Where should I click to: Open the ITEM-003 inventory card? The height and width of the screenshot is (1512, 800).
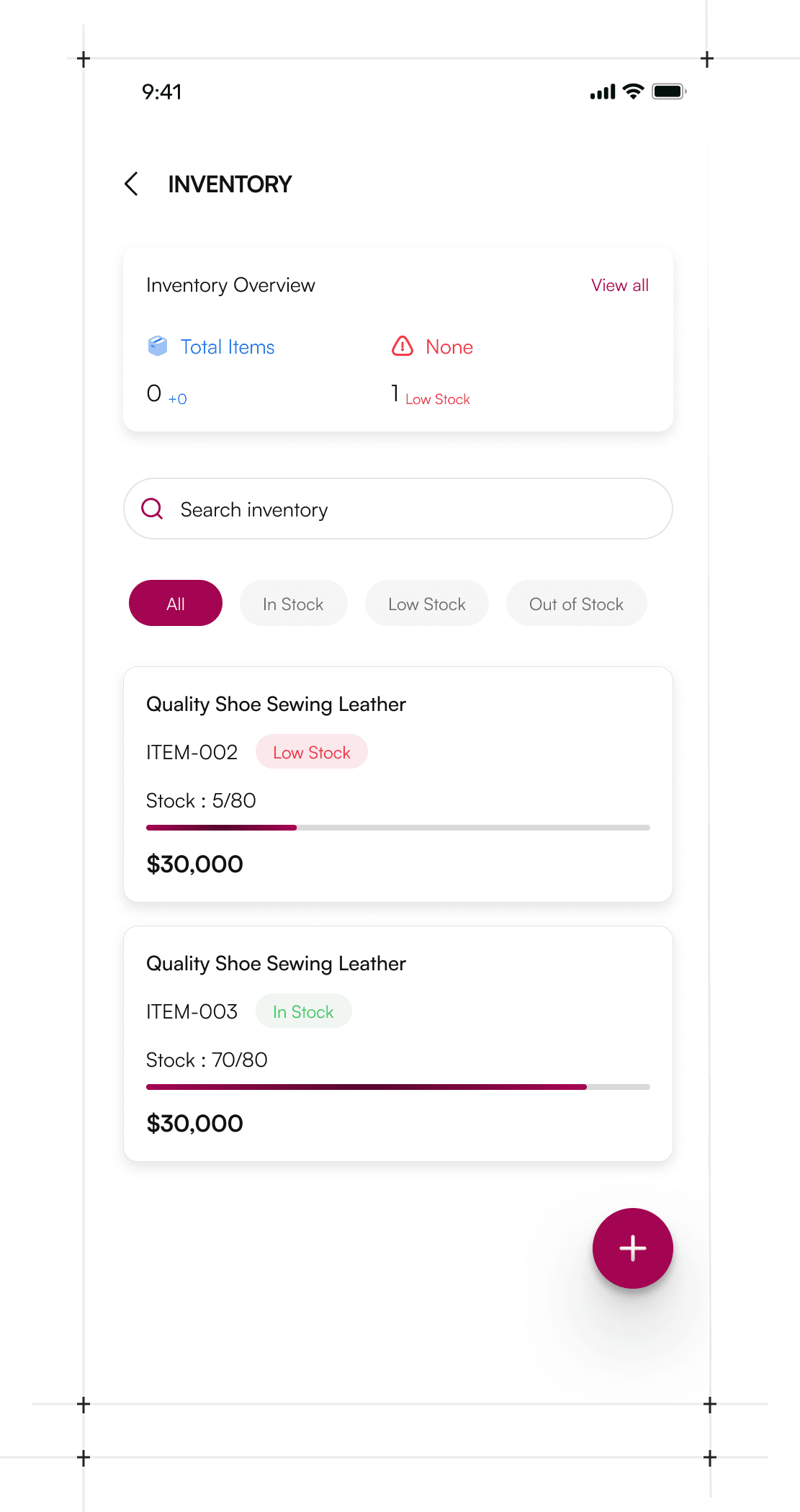pyautogui.click(x=397, y=1043)
